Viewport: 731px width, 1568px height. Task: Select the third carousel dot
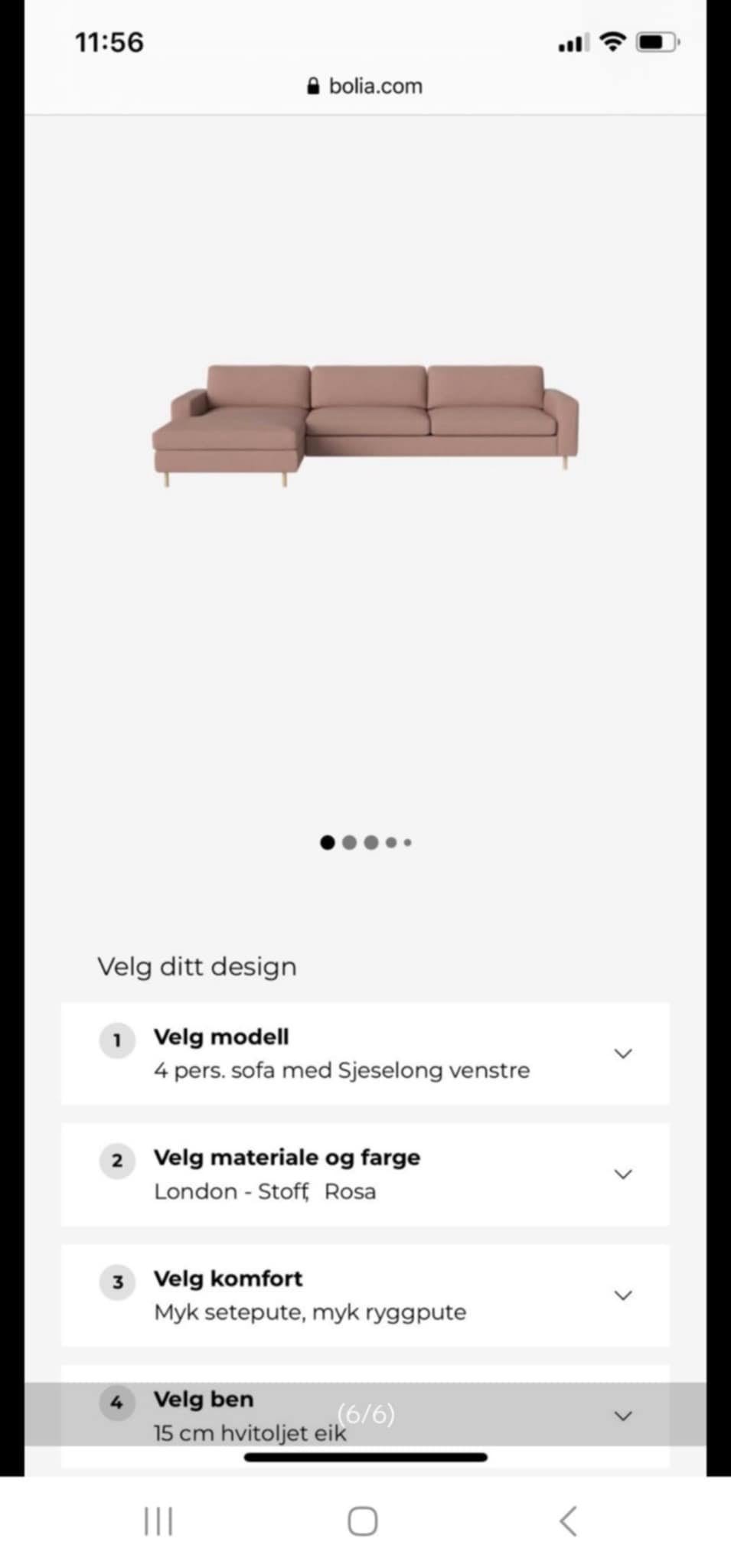coord(370,841)
